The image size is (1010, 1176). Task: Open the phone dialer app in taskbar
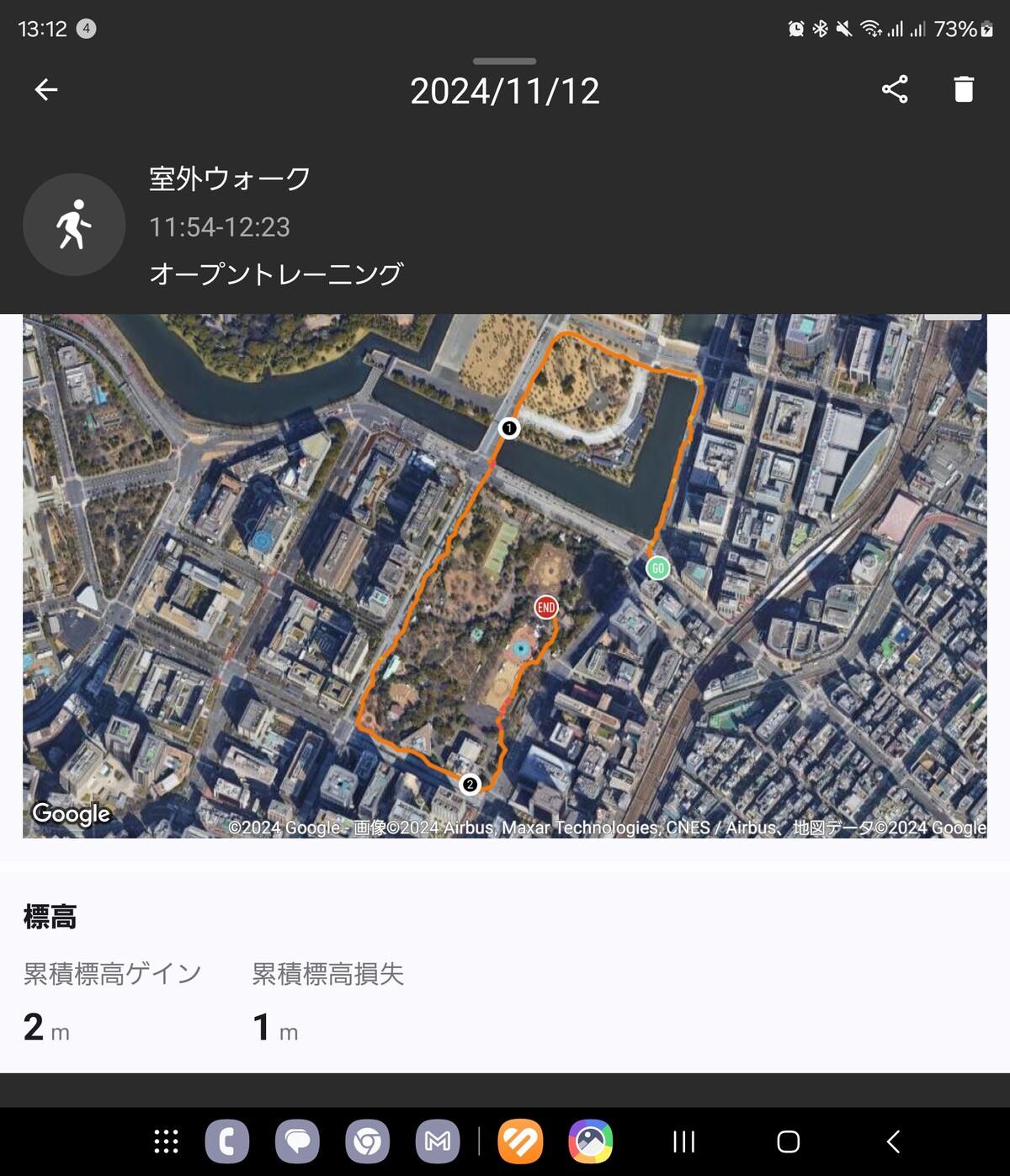[x=227, y=1141]
